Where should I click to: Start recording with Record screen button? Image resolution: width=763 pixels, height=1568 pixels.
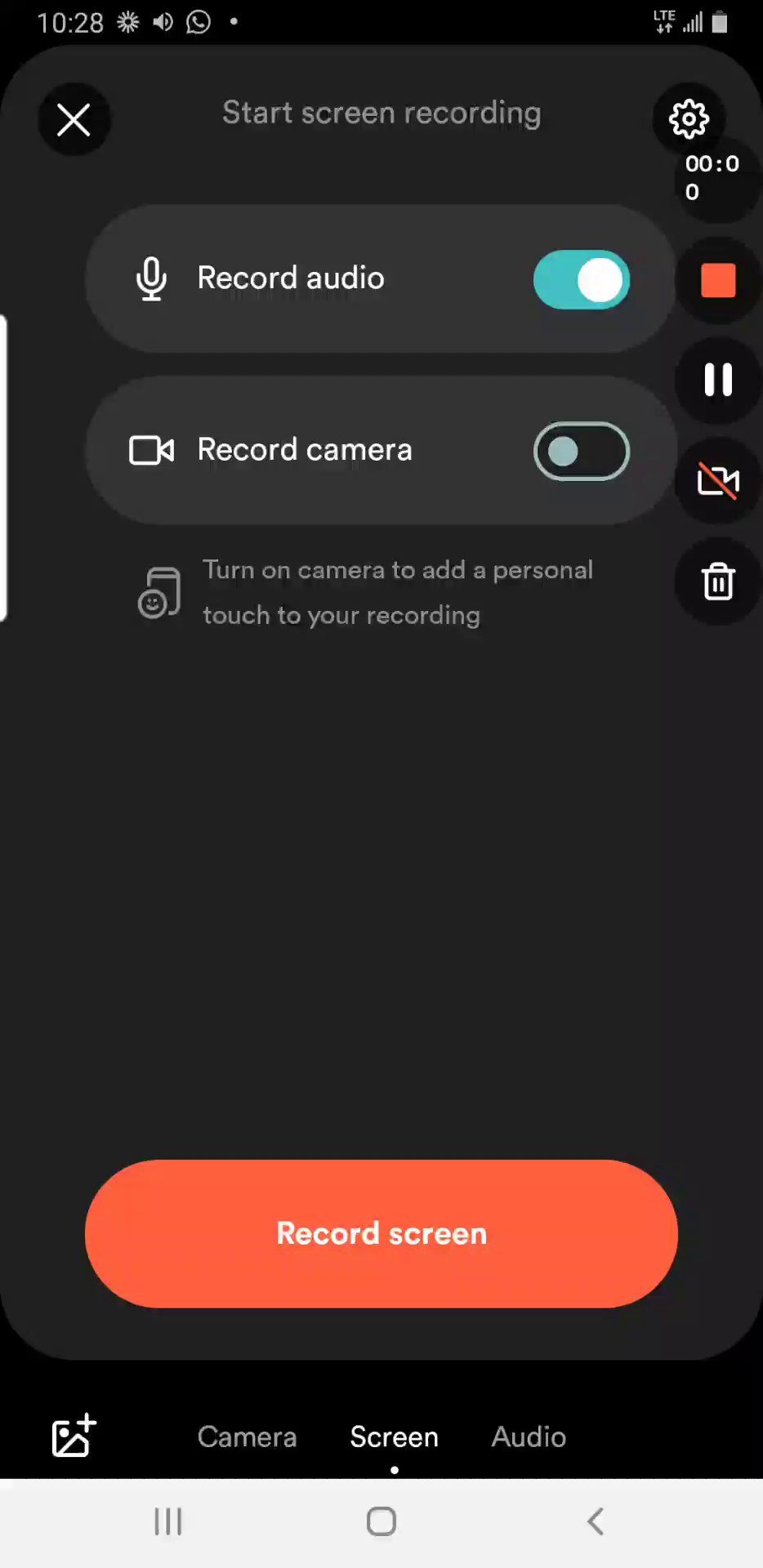(381, 1233)
